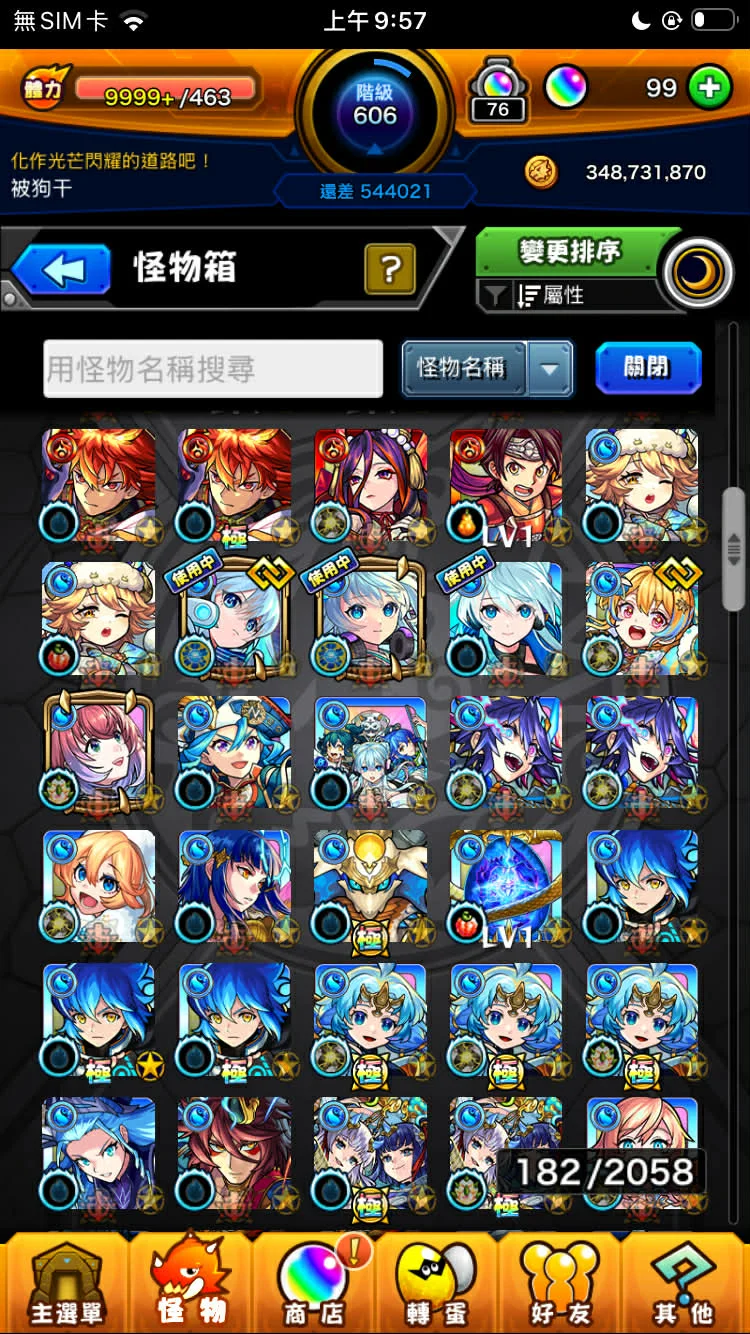
Task: Add orbs with the green plus
Action: [709, 88]
